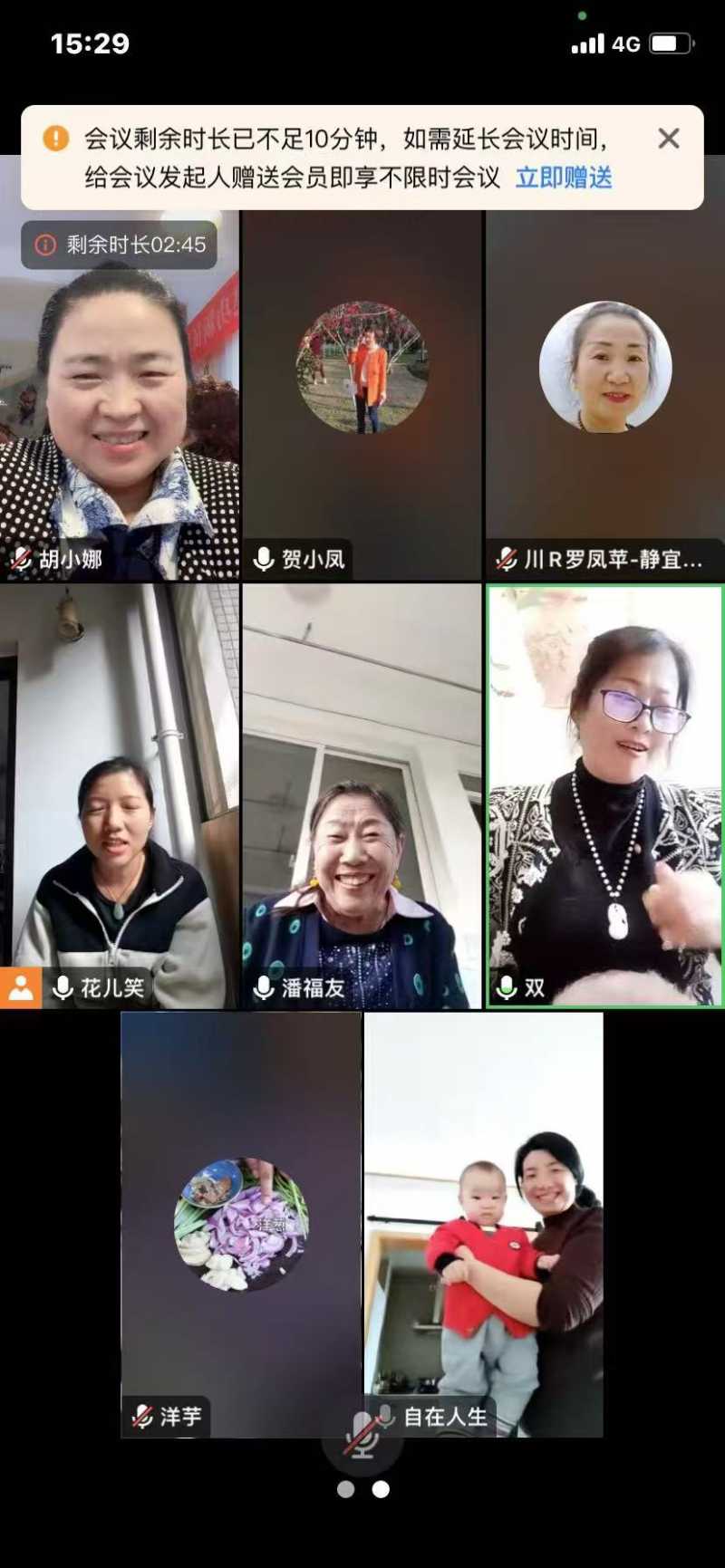Viewport: 725px width, 1568px height.
Task: Select the video tile of 双
Action: coord(604,795)
